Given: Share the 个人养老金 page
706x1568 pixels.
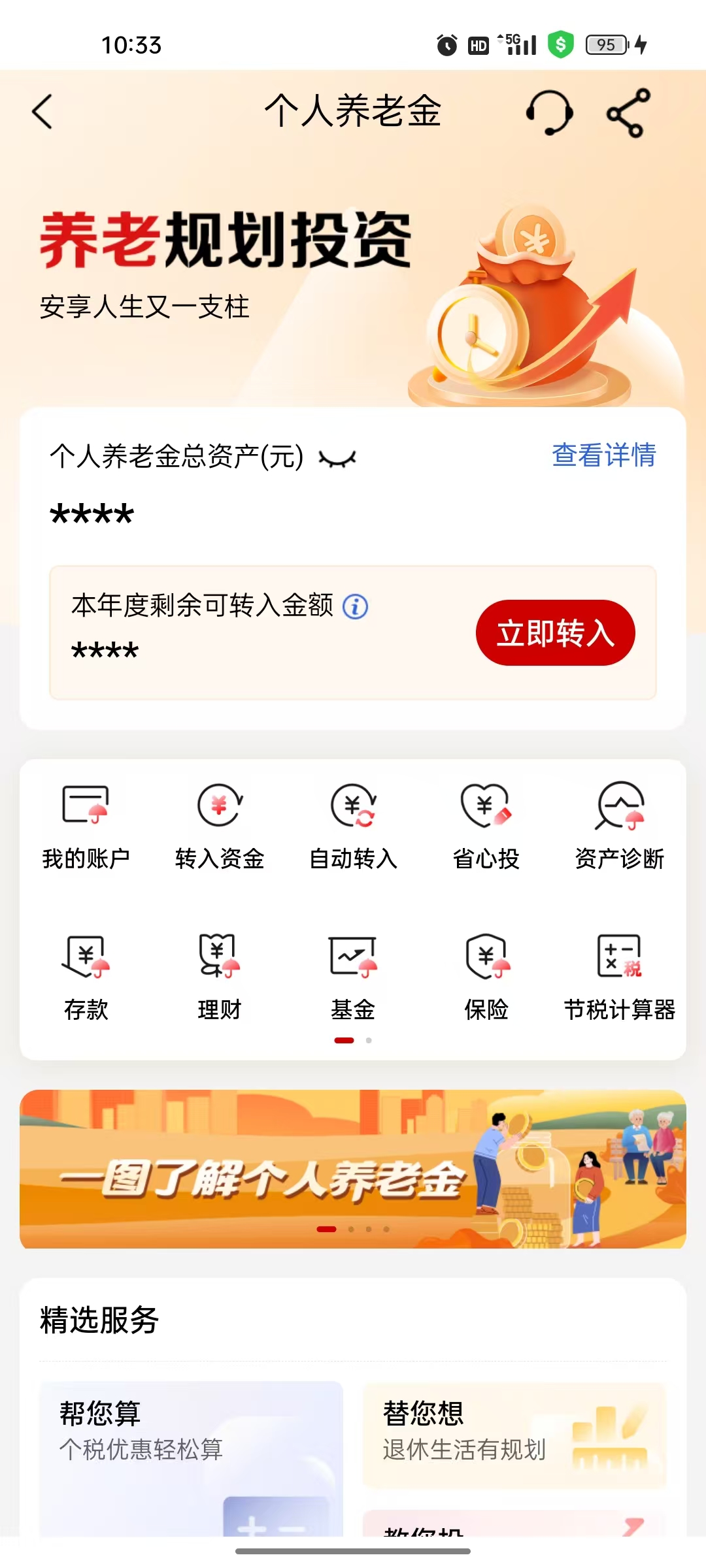Looking at the screenshot, I should (x=628, y=112).
